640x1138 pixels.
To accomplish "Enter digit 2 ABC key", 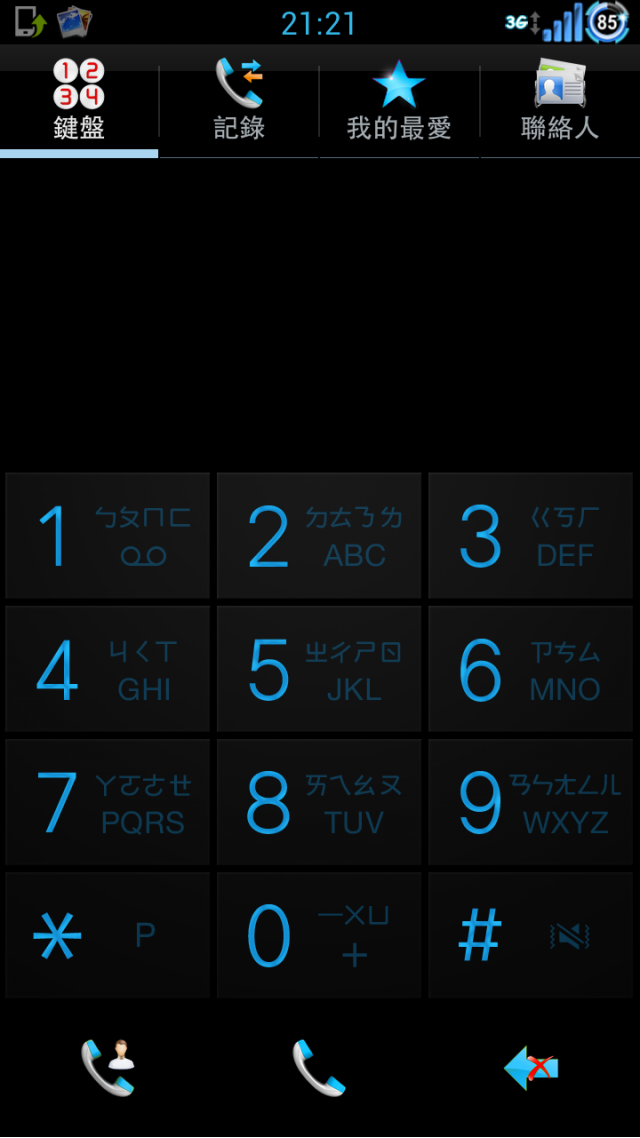I will click(x=320, y=536).
